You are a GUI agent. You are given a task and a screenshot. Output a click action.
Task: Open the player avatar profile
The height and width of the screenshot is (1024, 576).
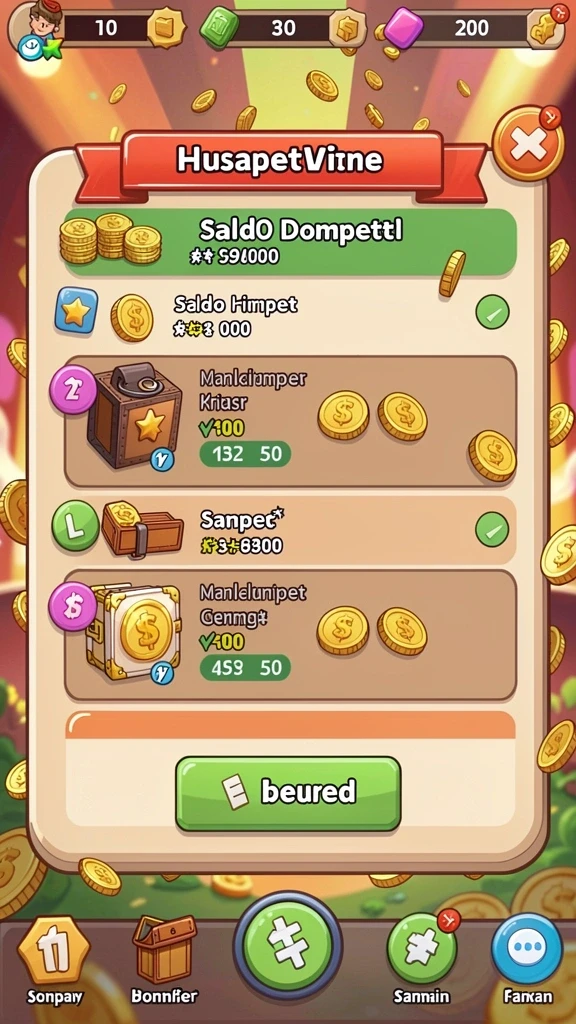[x=38, y=29]
